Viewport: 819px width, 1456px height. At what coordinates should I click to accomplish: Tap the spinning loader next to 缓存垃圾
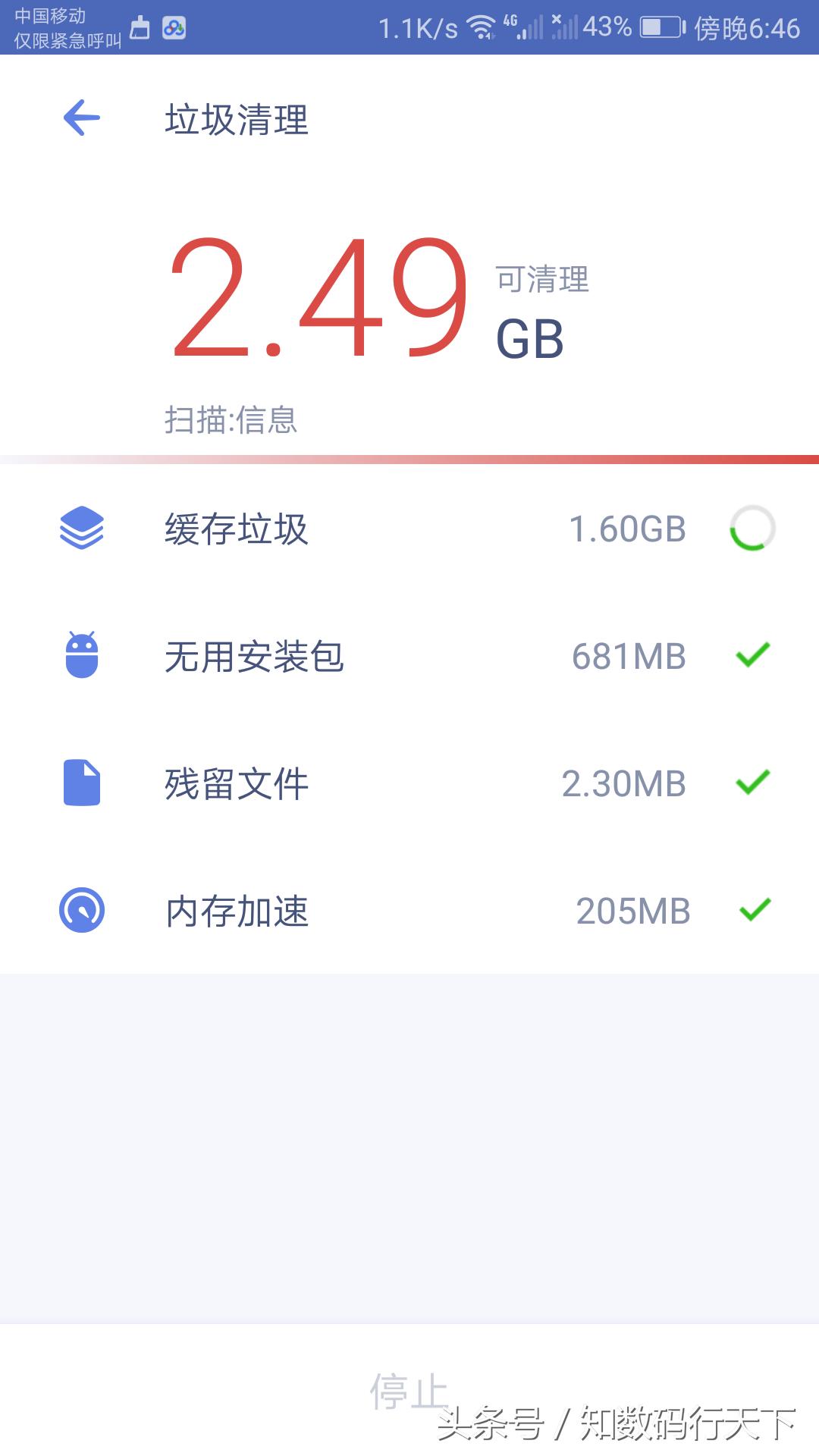point(752,529)
